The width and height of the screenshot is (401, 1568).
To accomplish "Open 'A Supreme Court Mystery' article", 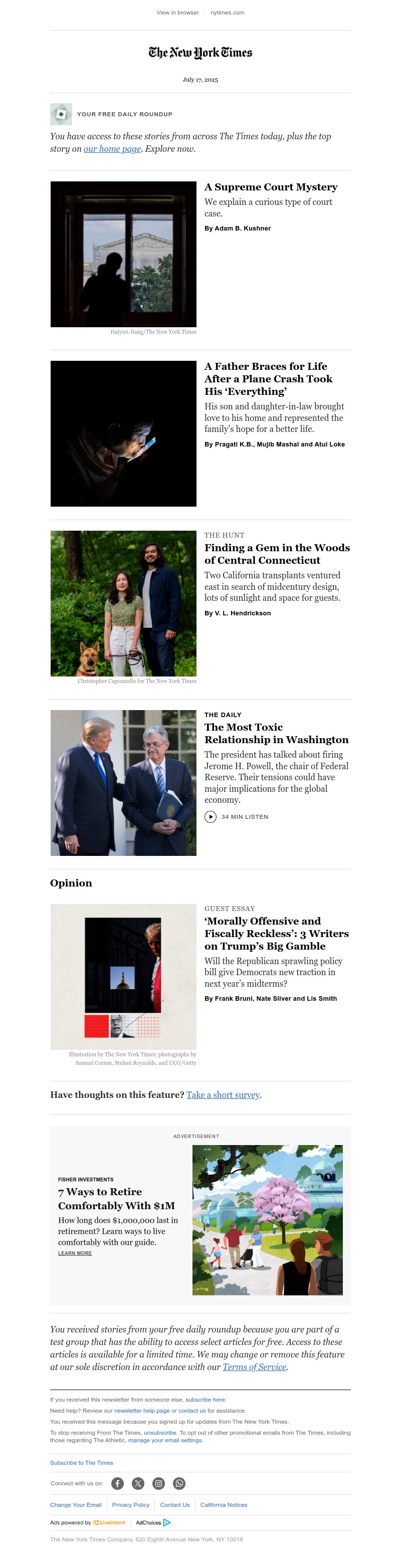I will tap(271, 187).
